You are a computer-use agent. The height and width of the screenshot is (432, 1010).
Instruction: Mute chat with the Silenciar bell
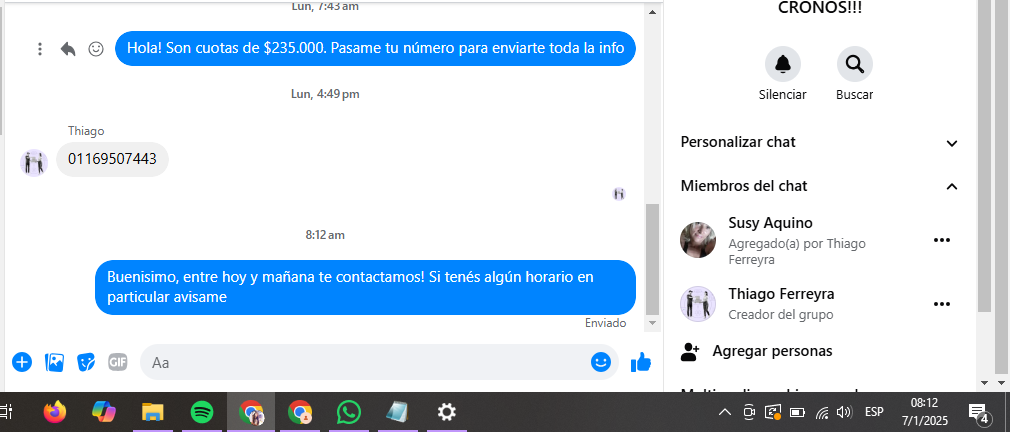pos(782,65)
